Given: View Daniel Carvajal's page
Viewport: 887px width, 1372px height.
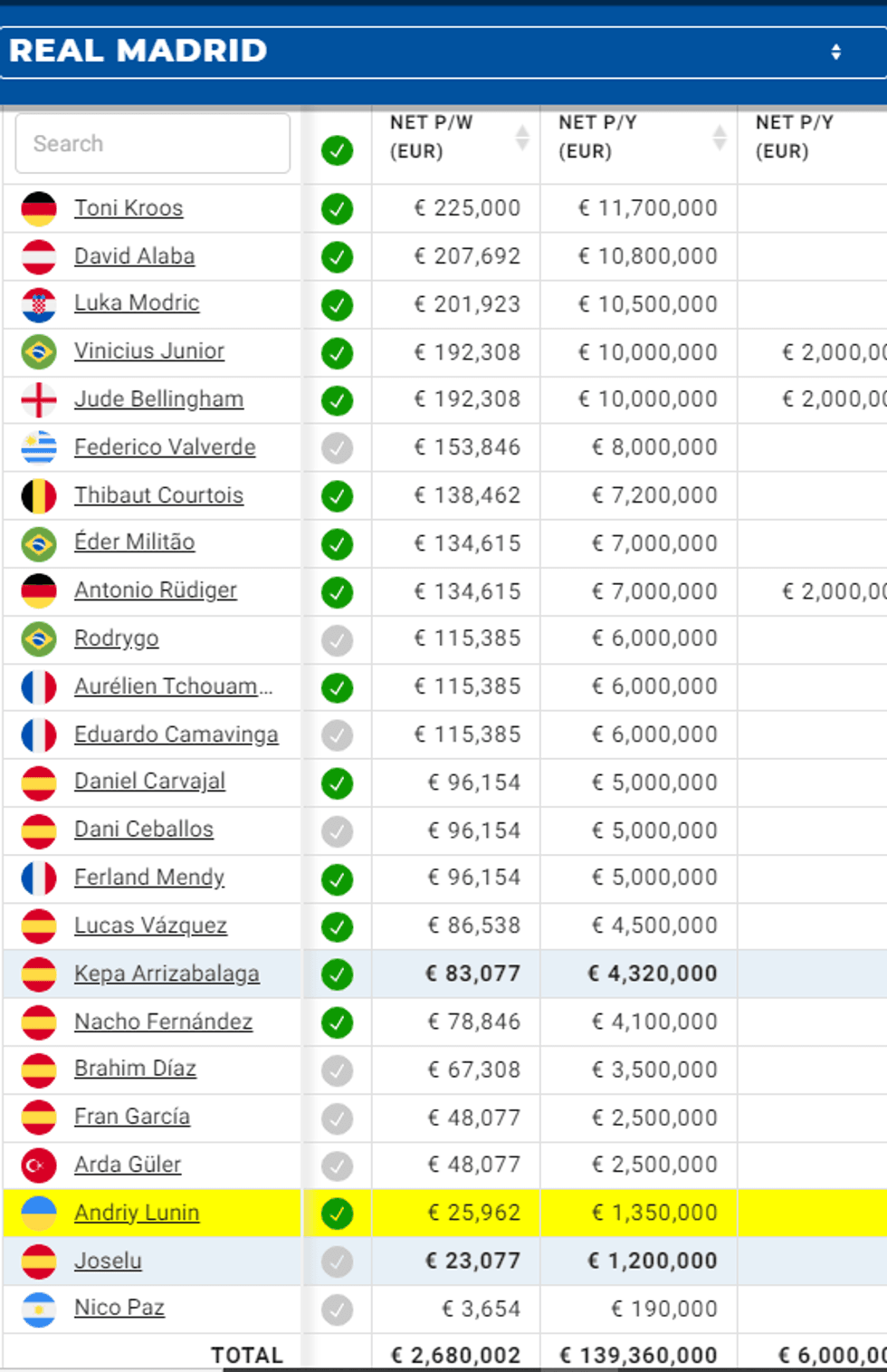Looking at the screenshot, I should tap(149, 782).
